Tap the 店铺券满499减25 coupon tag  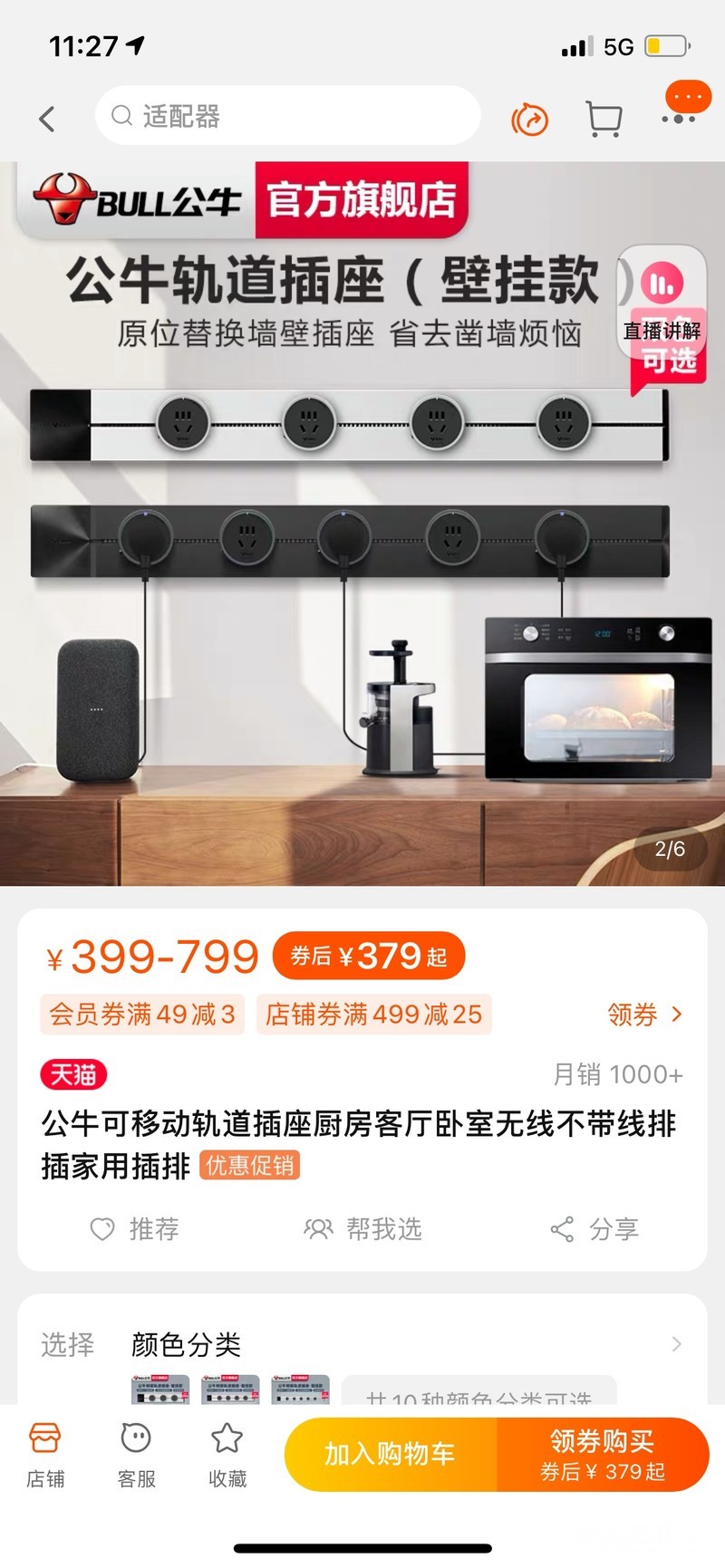coord(373,1015)
